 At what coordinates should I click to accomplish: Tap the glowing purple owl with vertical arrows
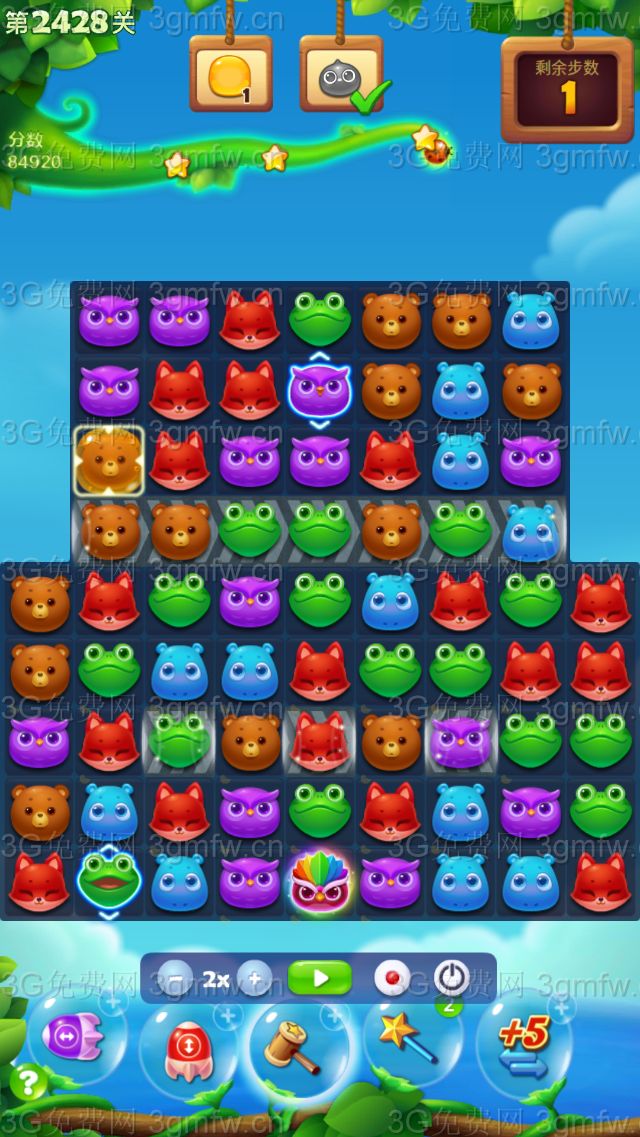(319, 390)
